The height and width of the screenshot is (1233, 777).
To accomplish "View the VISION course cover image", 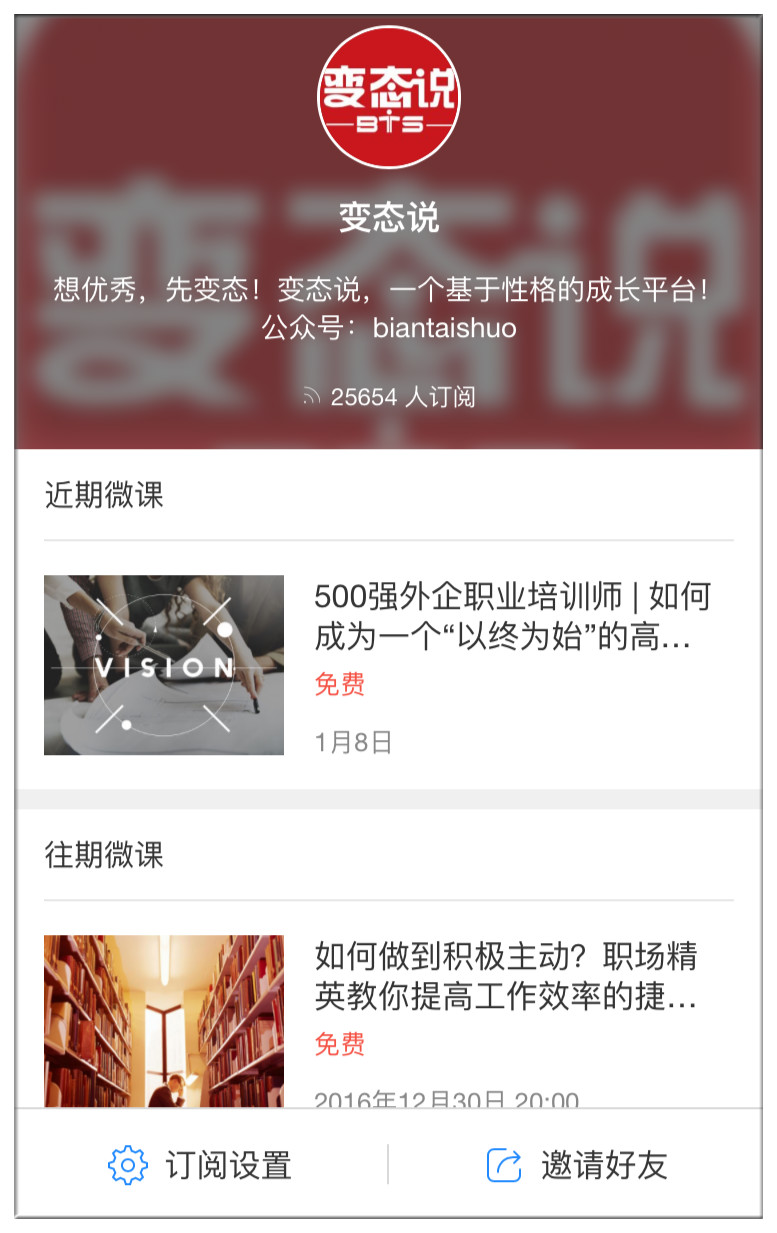I will pos(164,665).
